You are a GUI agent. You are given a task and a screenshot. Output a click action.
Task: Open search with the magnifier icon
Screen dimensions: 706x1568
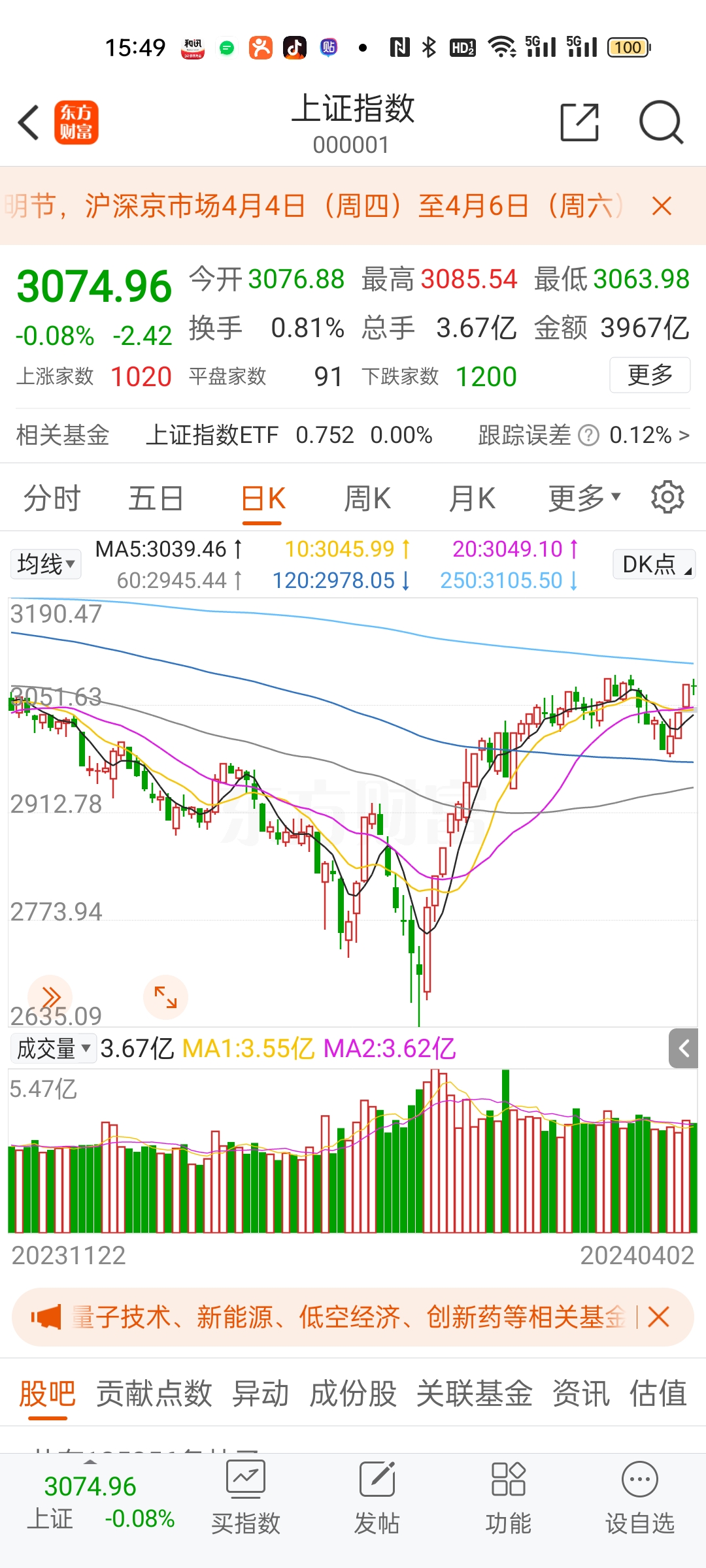[662, 122]
